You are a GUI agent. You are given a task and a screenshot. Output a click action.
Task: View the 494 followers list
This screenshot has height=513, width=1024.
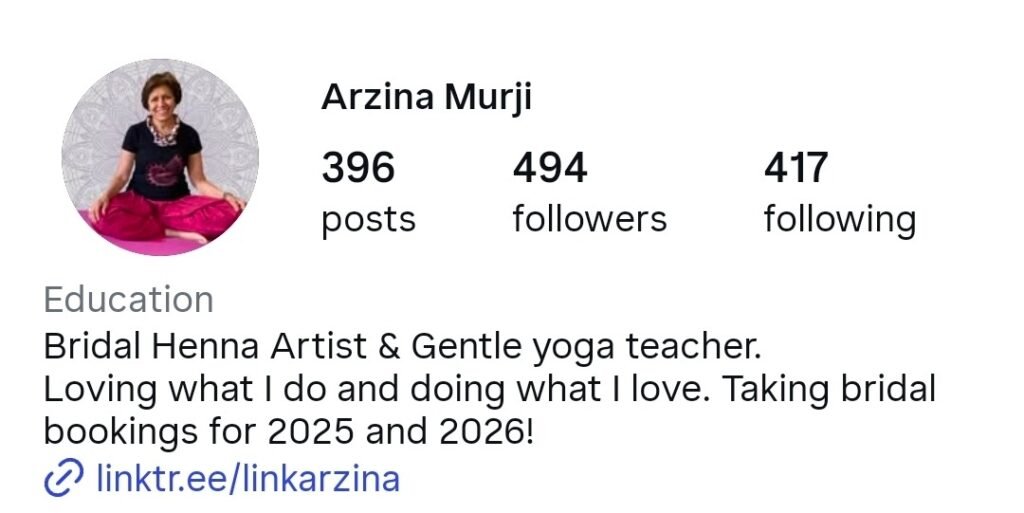click(589, 193)
